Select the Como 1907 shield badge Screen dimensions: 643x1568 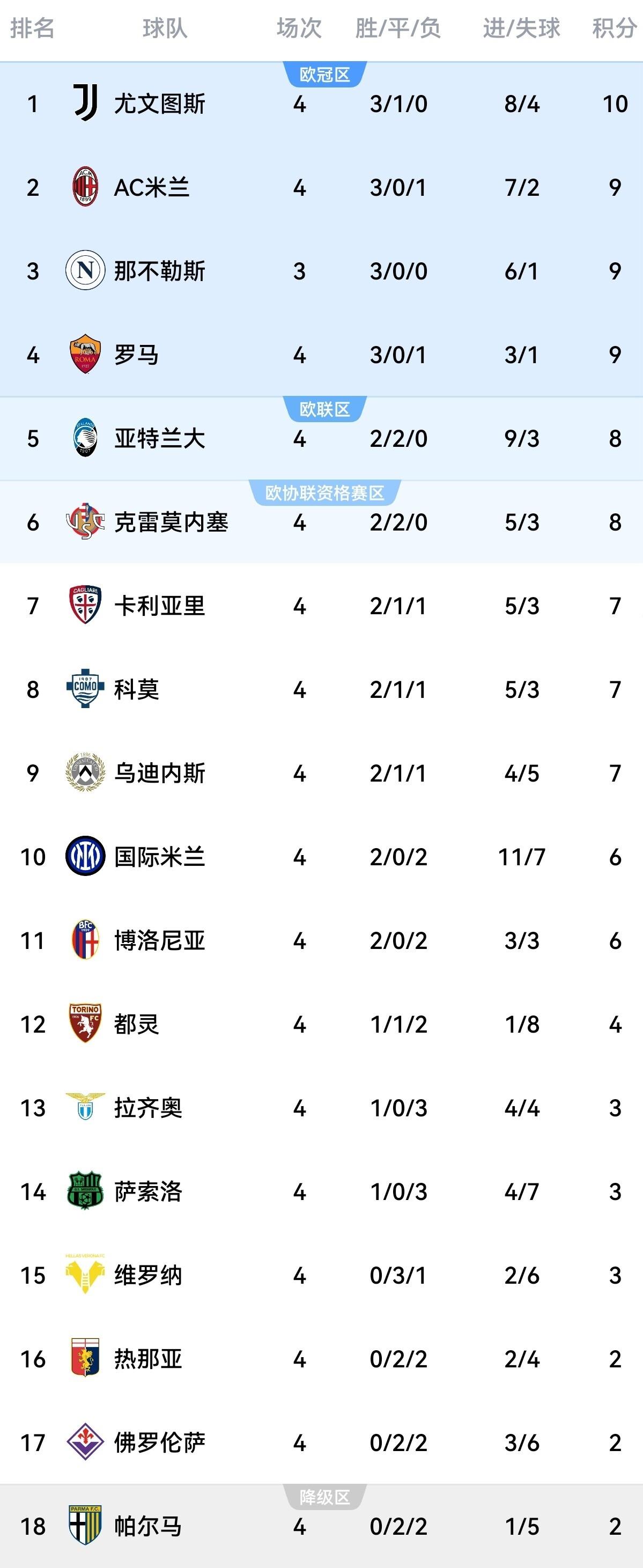[85, 689]
